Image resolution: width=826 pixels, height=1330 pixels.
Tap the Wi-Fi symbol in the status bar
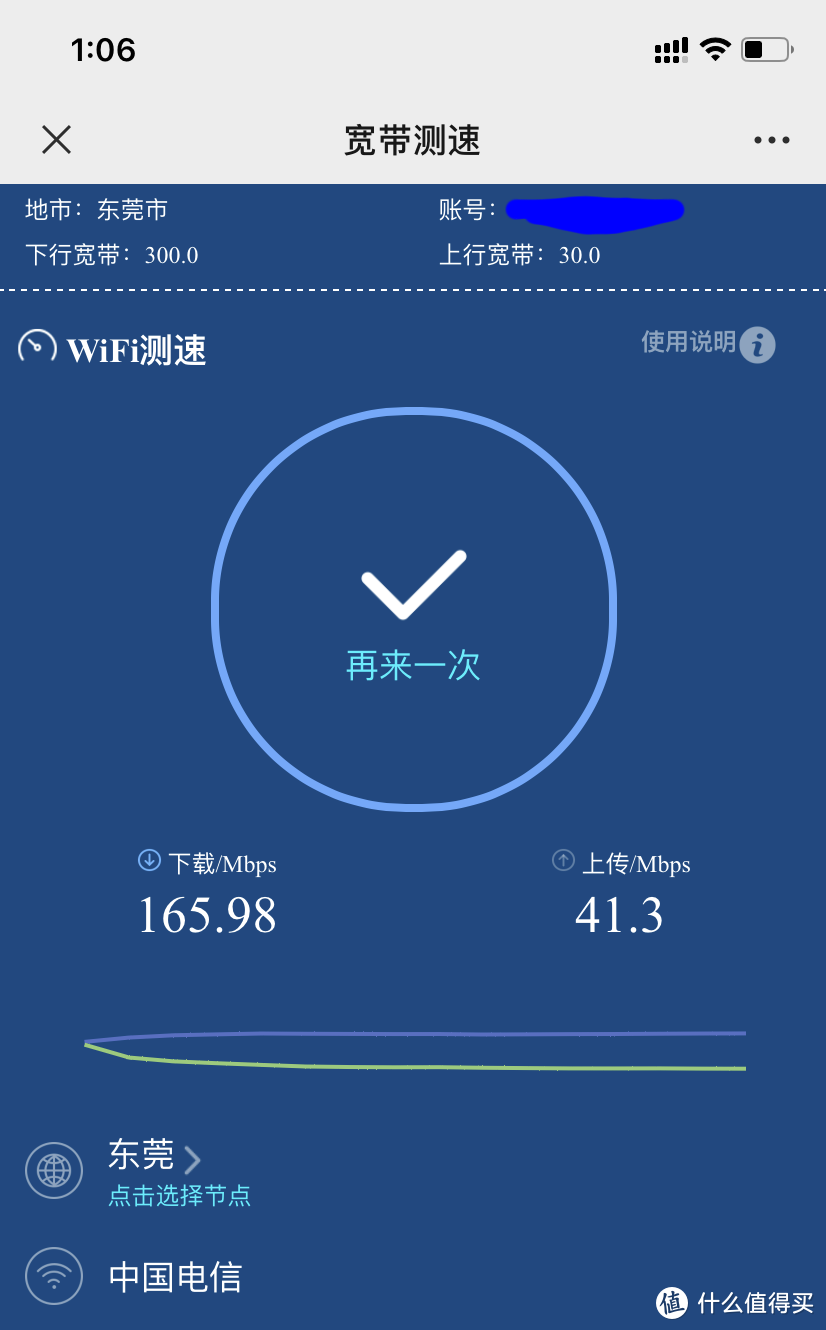click(715, 48)
